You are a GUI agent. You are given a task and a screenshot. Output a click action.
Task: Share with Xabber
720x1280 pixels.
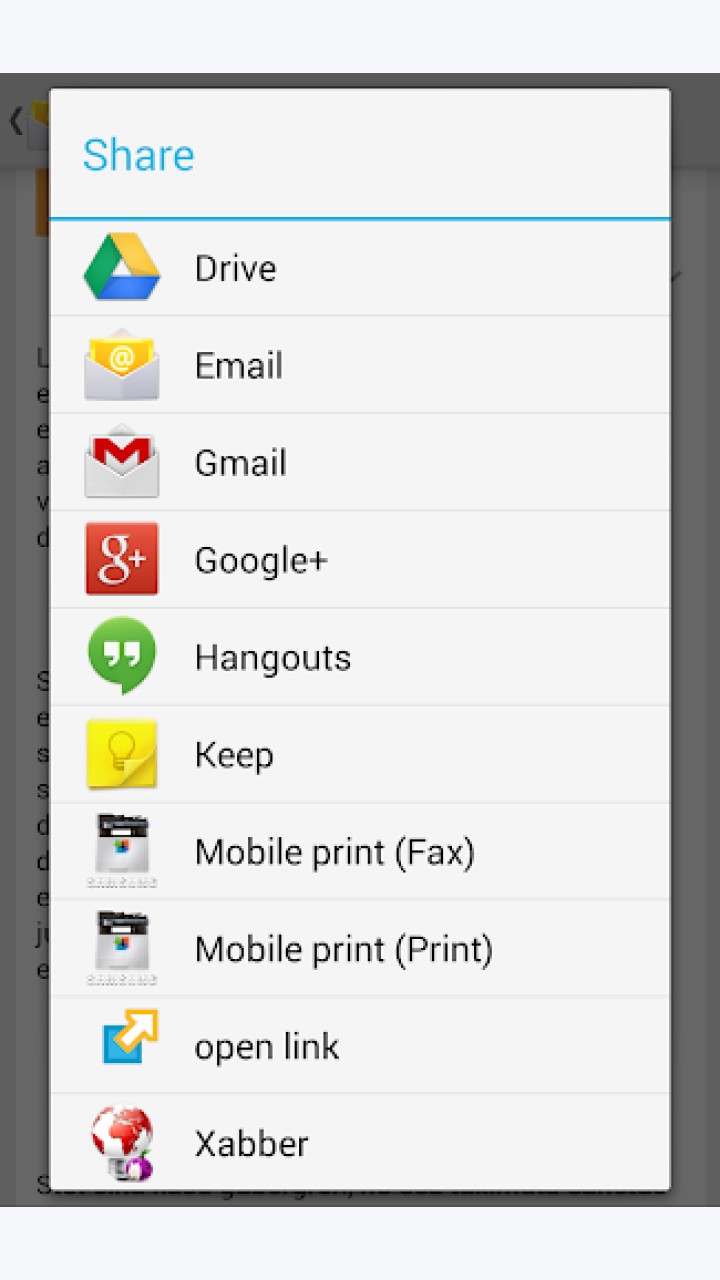(x=360, y=1141)
